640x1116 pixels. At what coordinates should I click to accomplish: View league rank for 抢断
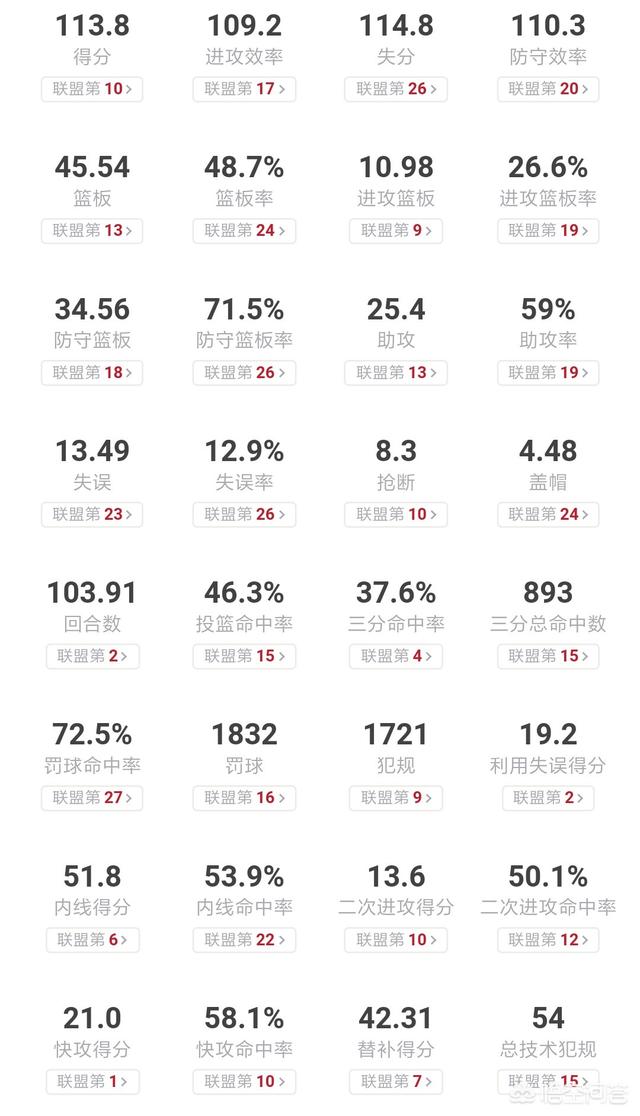pos(396,514)
